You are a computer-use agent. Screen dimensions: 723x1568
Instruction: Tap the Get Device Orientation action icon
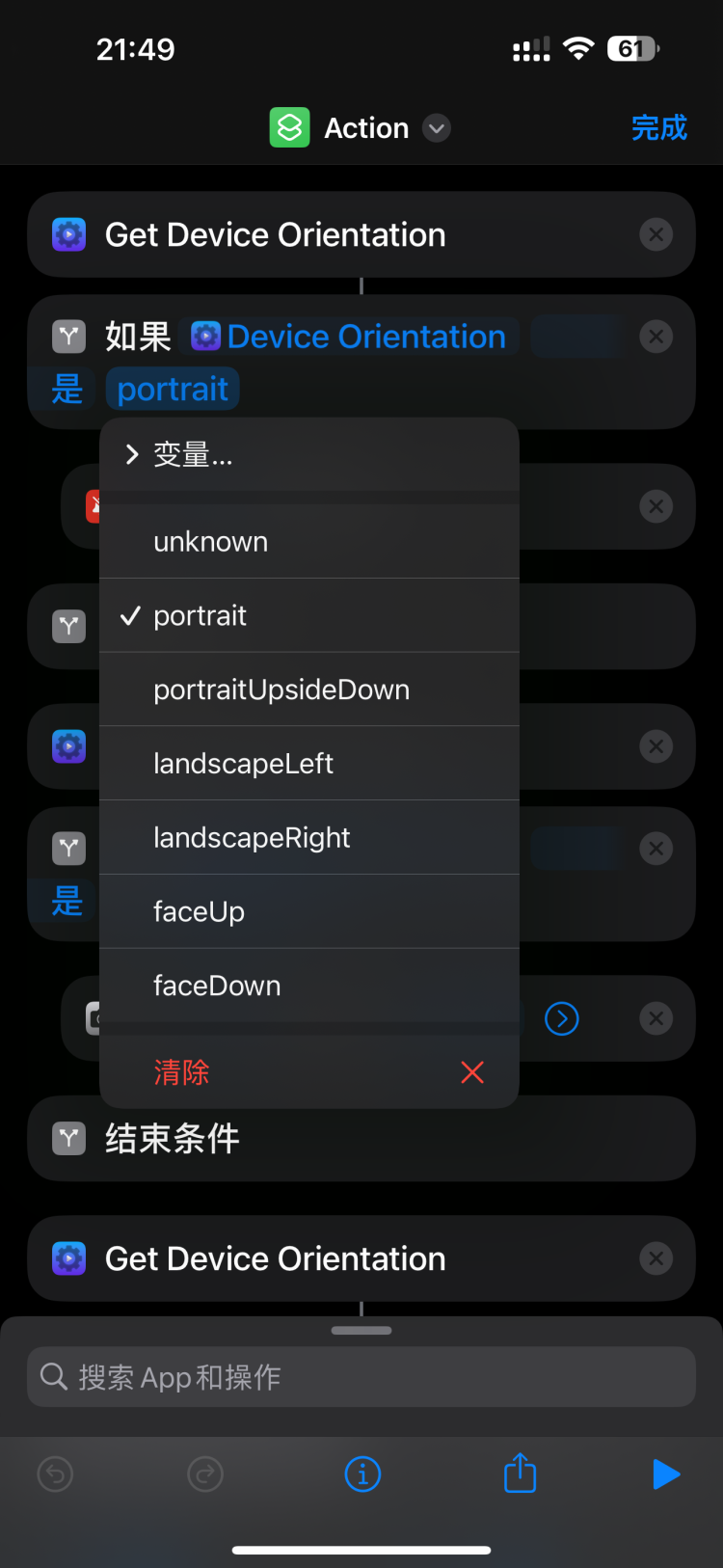[x=68, y=234]
